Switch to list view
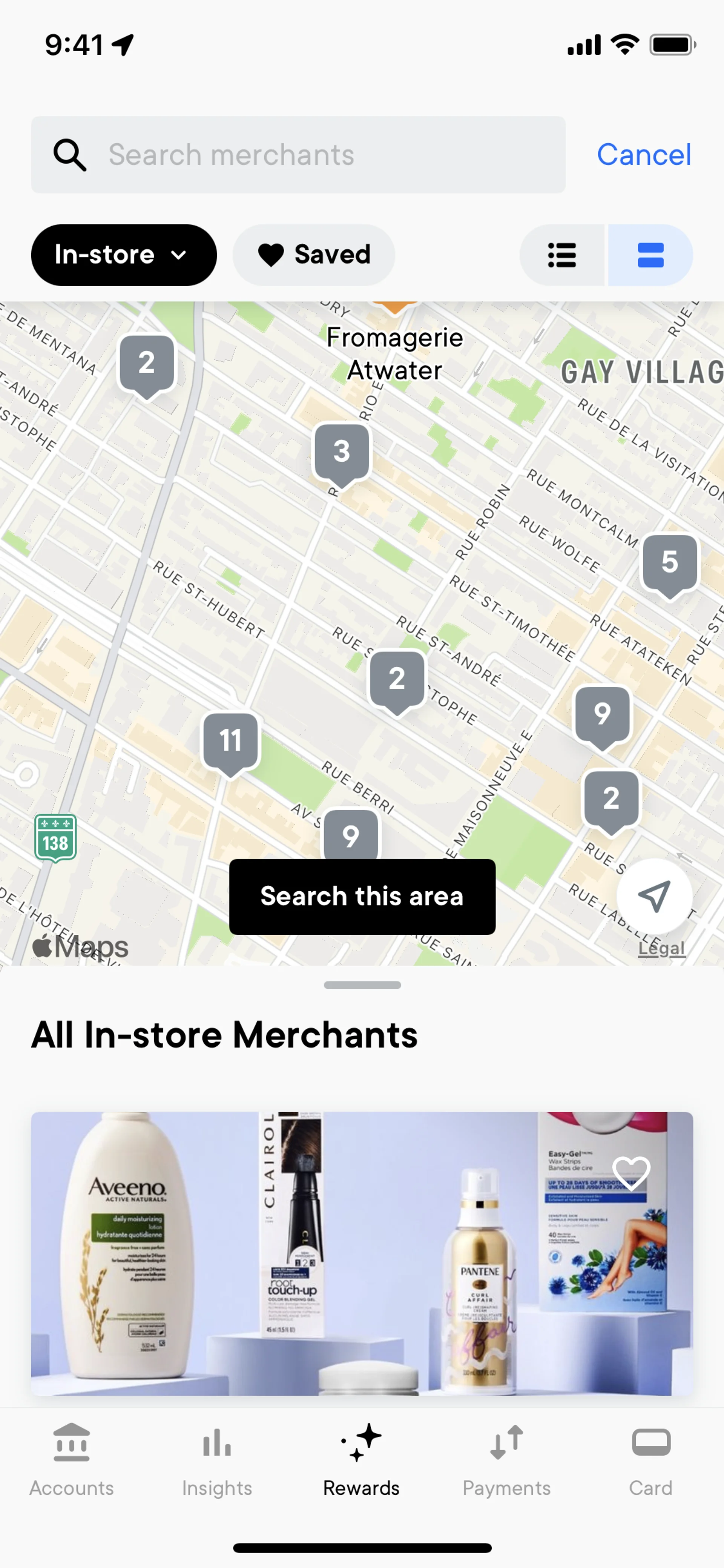 [562, 255]
